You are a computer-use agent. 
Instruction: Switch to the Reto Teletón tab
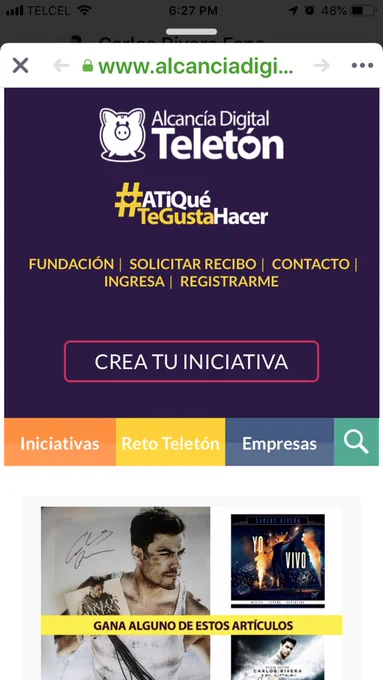point(170,442)
